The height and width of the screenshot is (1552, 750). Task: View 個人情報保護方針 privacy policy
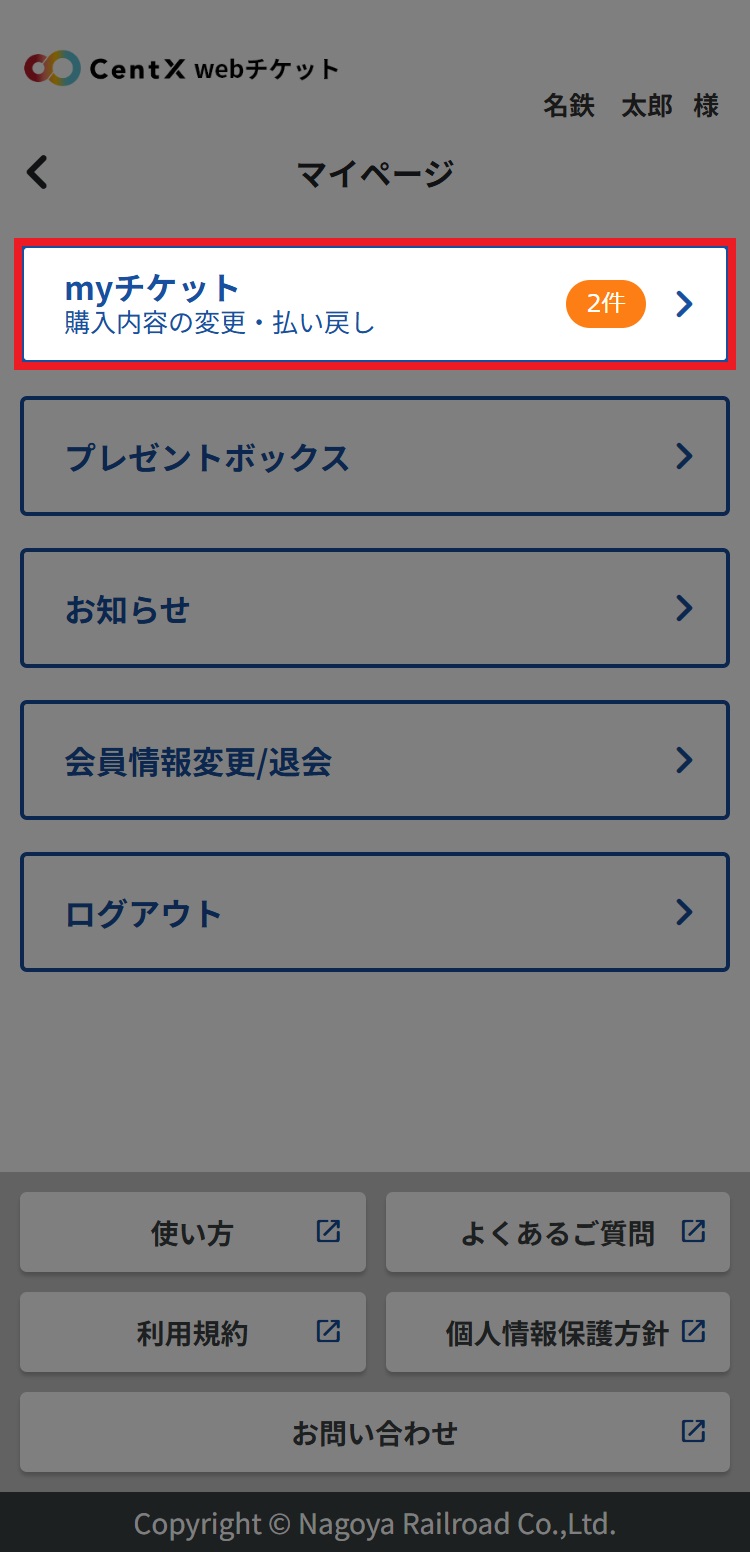click(557, 1333)
